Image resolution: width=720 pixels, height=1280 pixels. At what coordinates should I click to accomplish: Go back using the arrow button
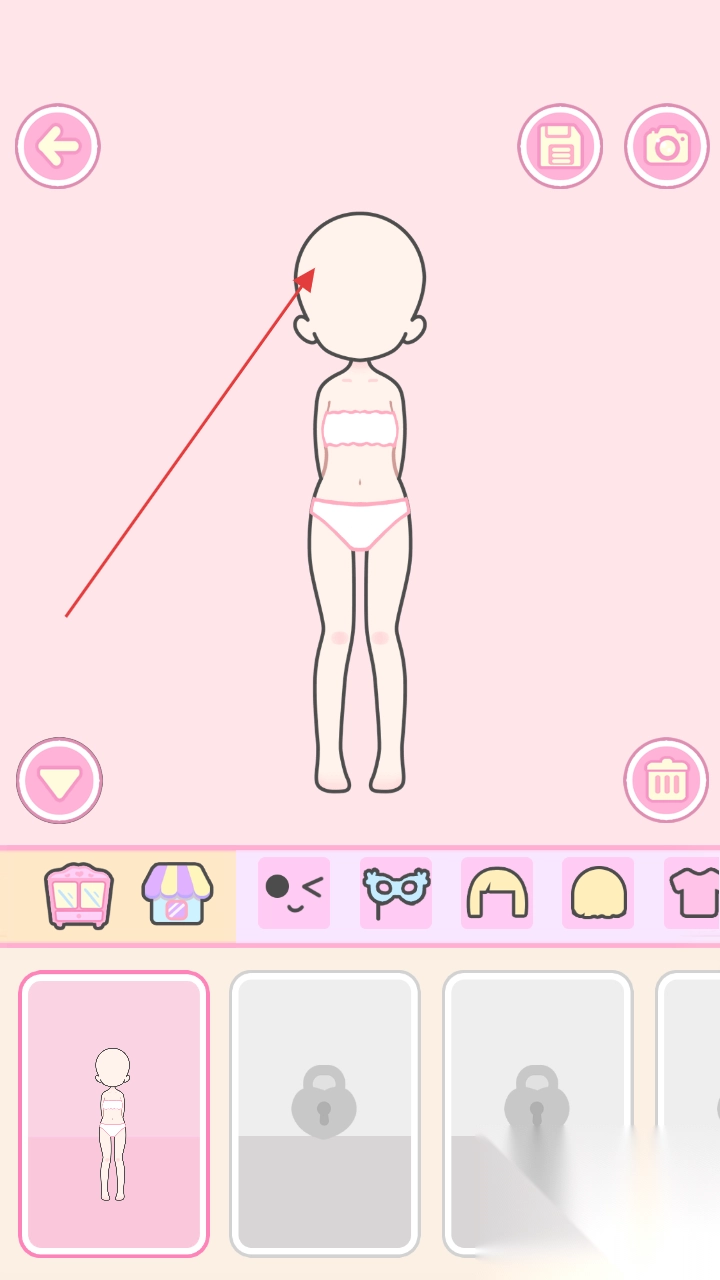coord(58,147)
